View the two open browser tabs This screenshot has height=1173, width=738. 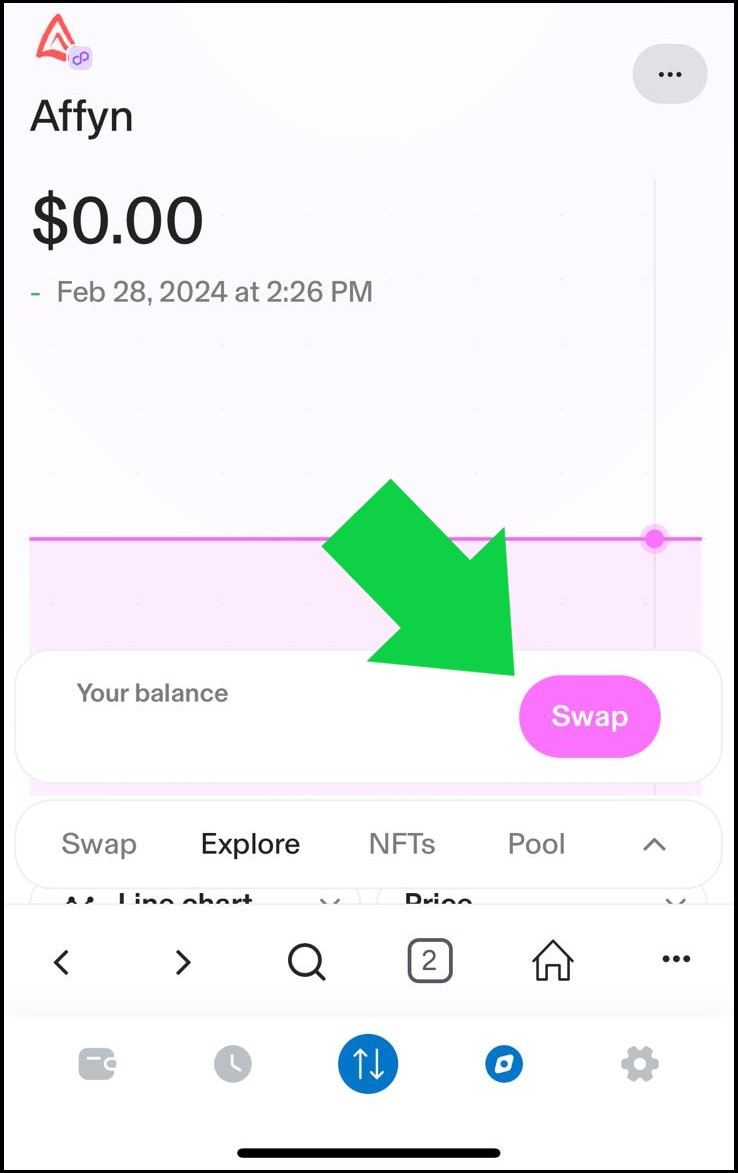(429, 962)
